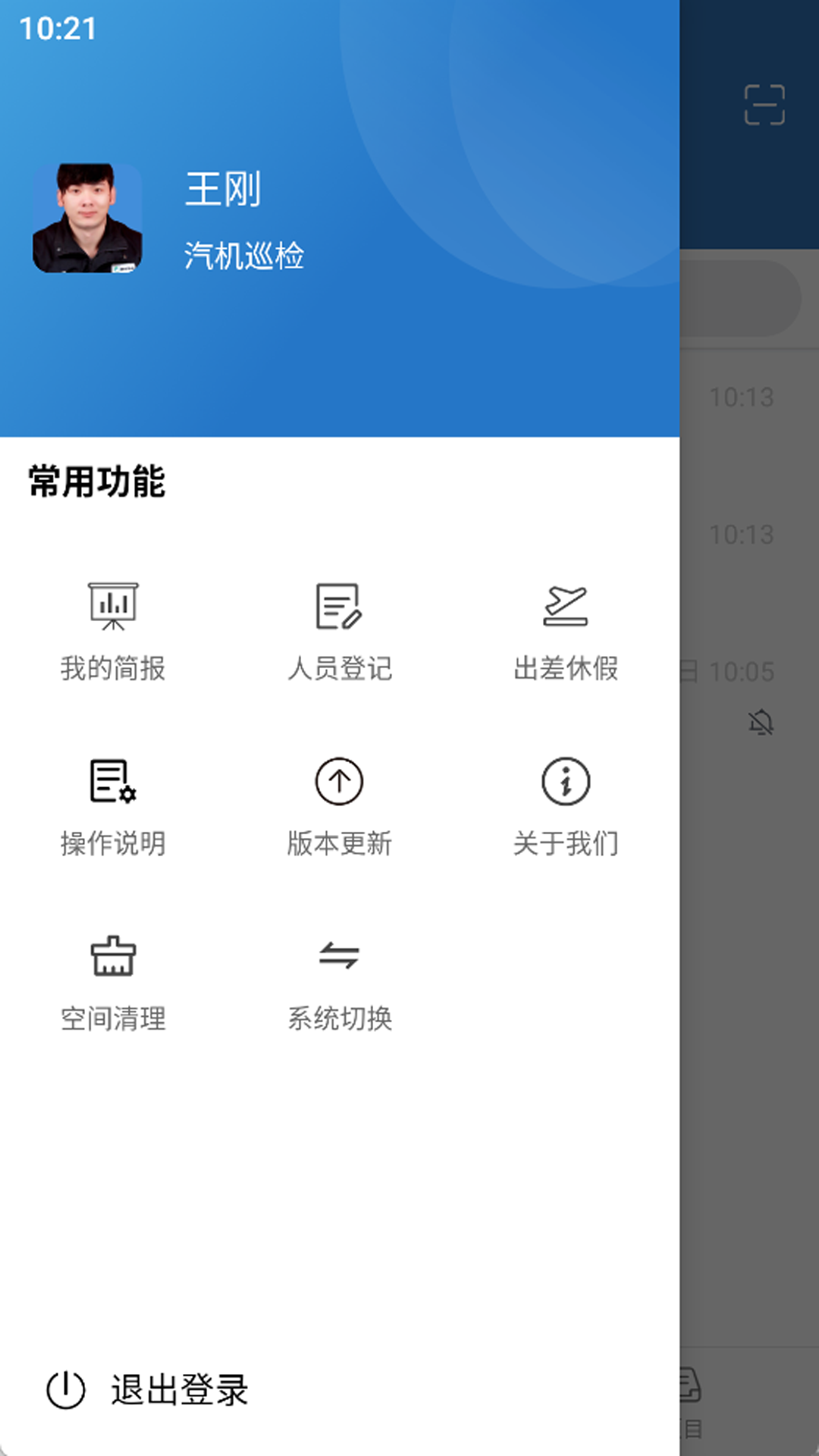Open 我的简报 (My Briefing)
Viewport: 819px width, 1456px height.
[x=113, y=629]
